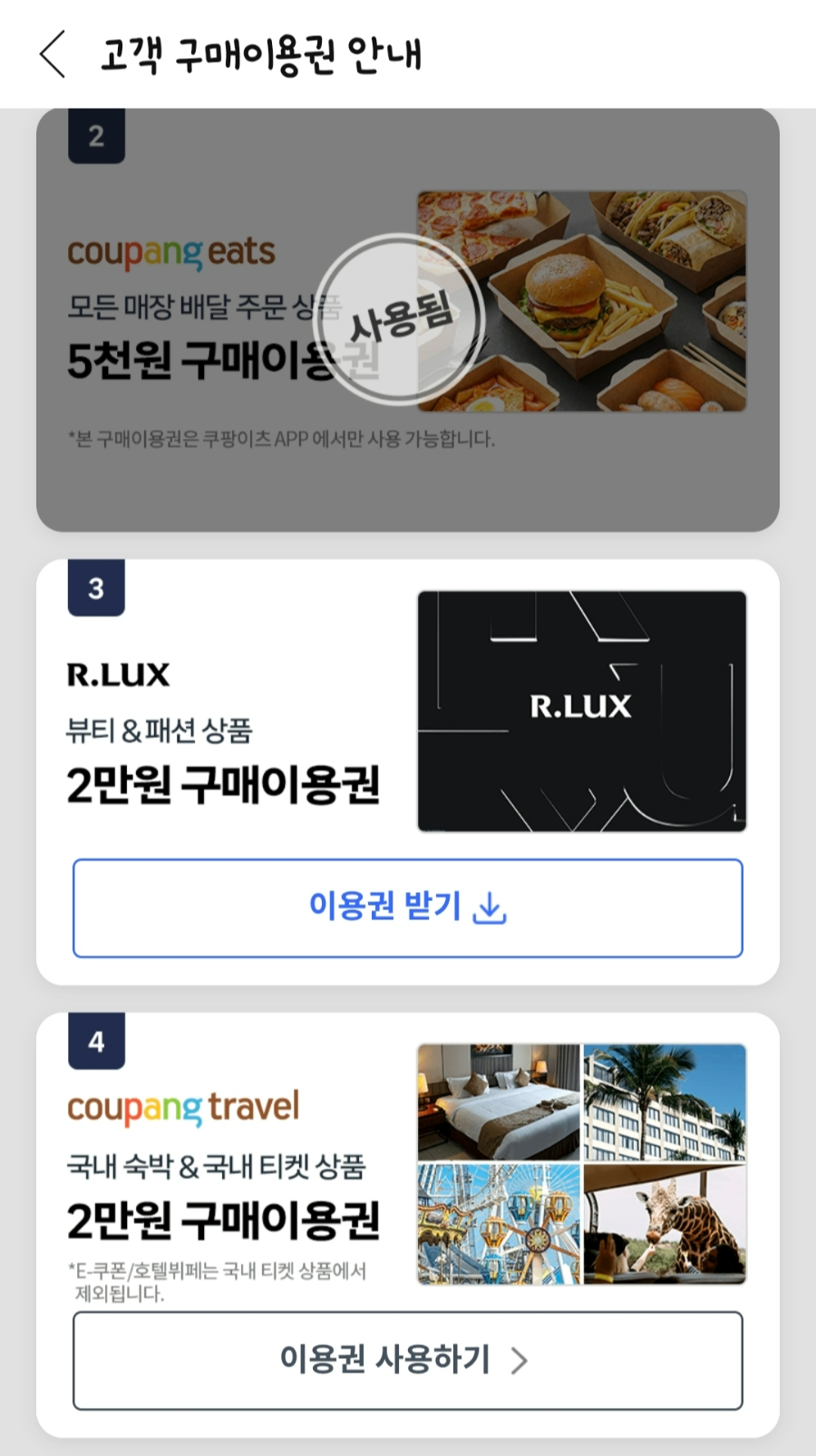Click the coupang travel logo
Image resolution: width=816 pixels, height=1456 pixels.
coord(184,1106)
